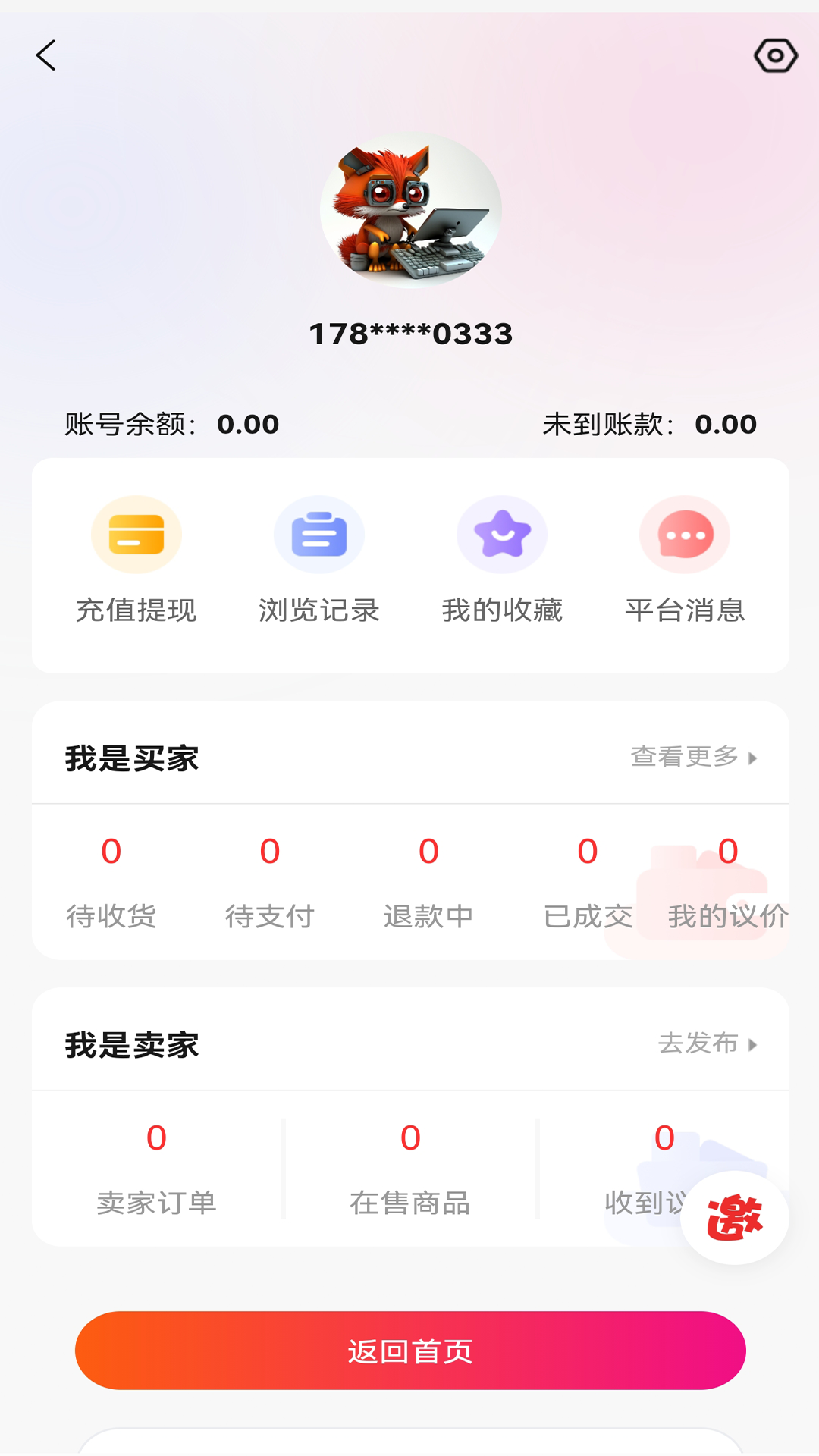Tap the eye icon at top right
The image size is (819, 1456).
(x=775, y=55)
